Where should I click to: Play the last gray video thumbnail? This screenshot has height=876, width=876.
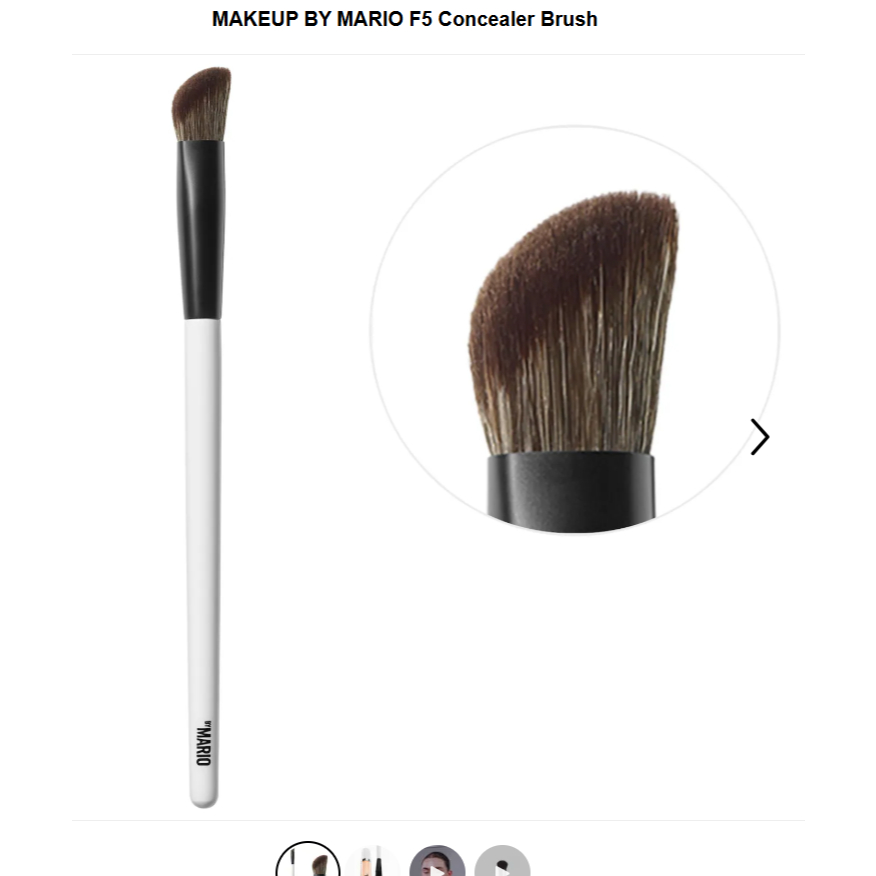tap(502, 864)
